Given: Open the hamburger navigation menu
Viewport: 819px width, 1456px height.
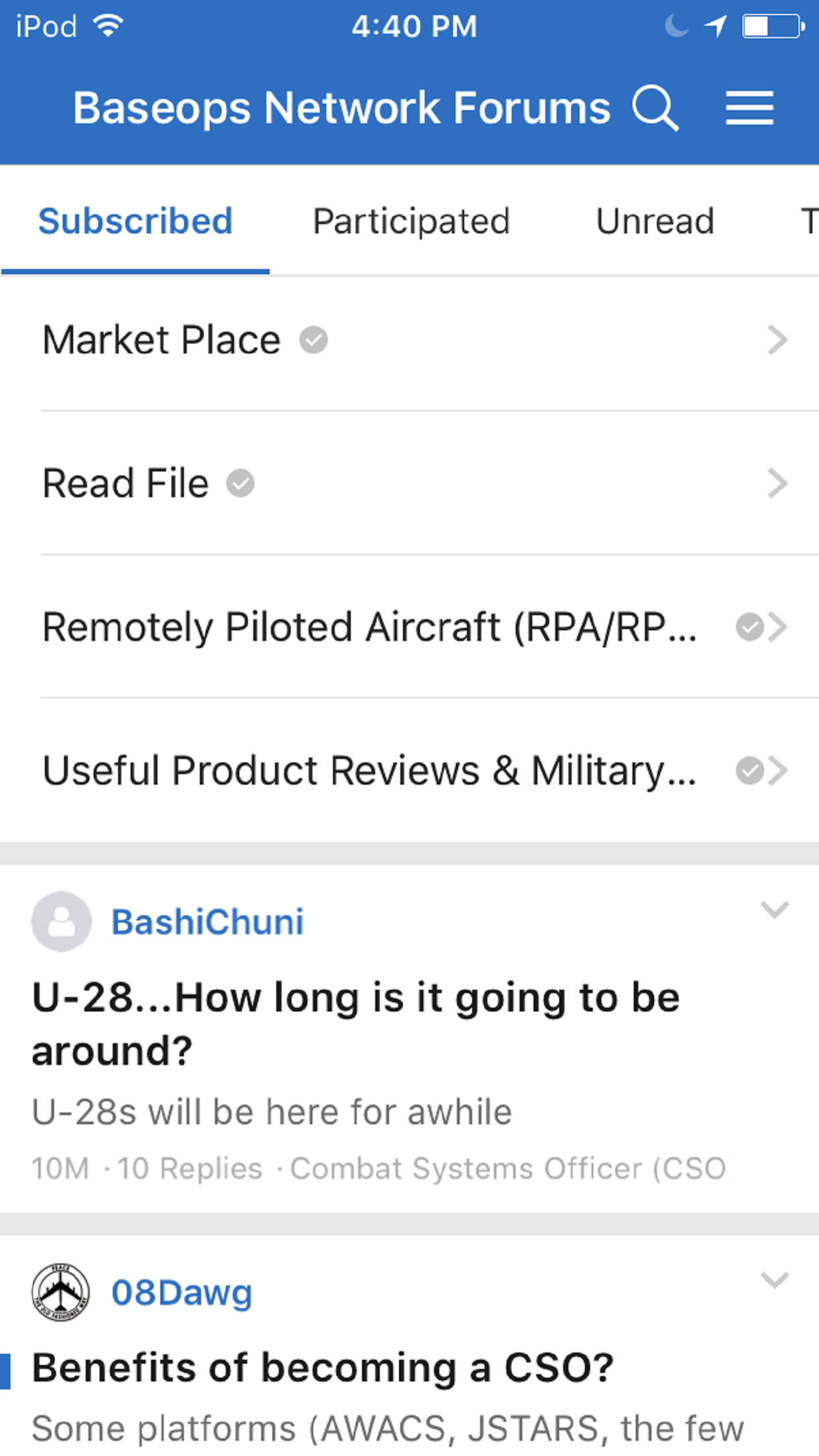Looking at the screenshot, I should pos(750,107).
